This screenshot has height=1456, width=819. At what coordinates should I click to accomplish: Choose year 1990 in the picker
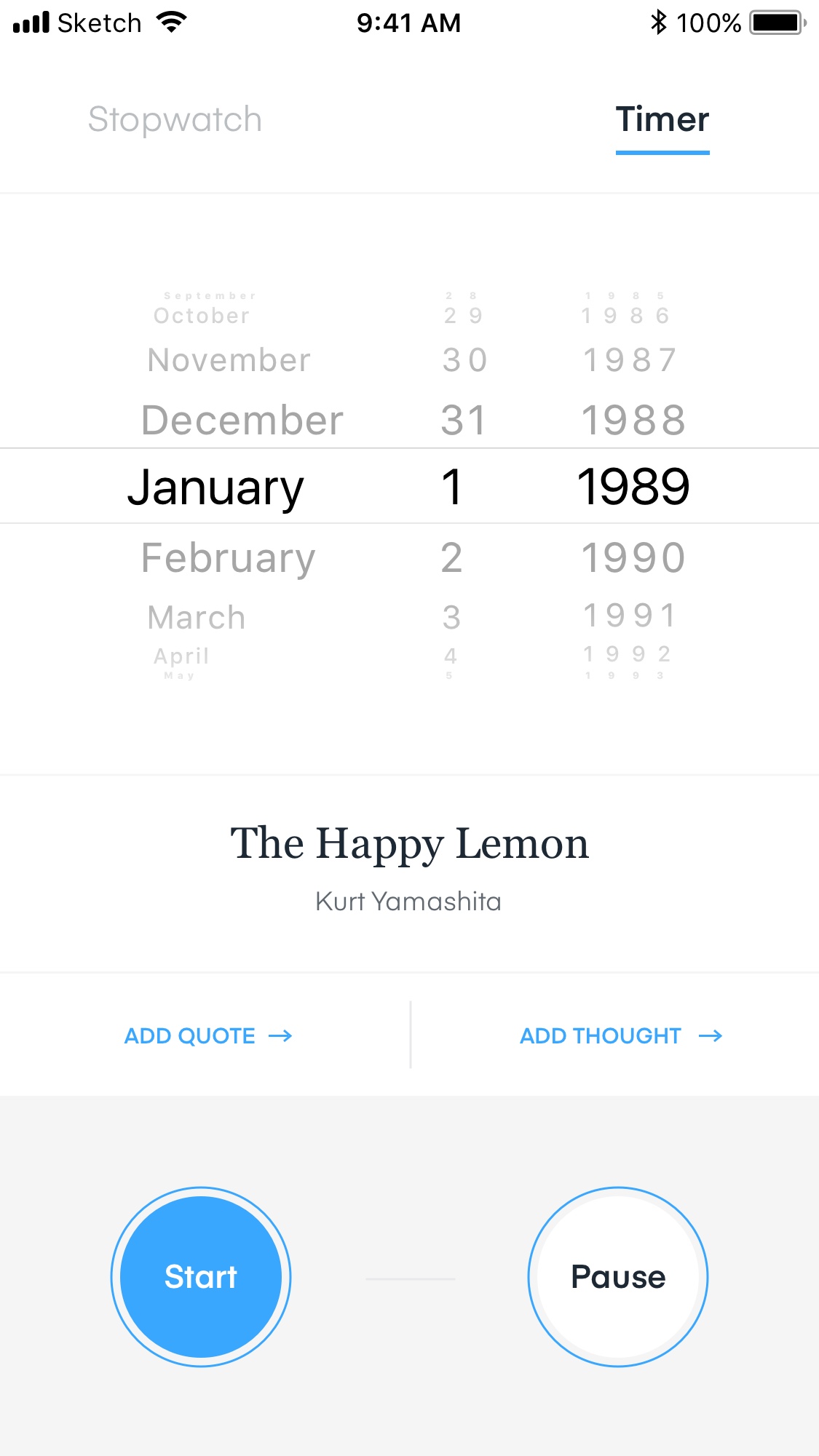633,558
